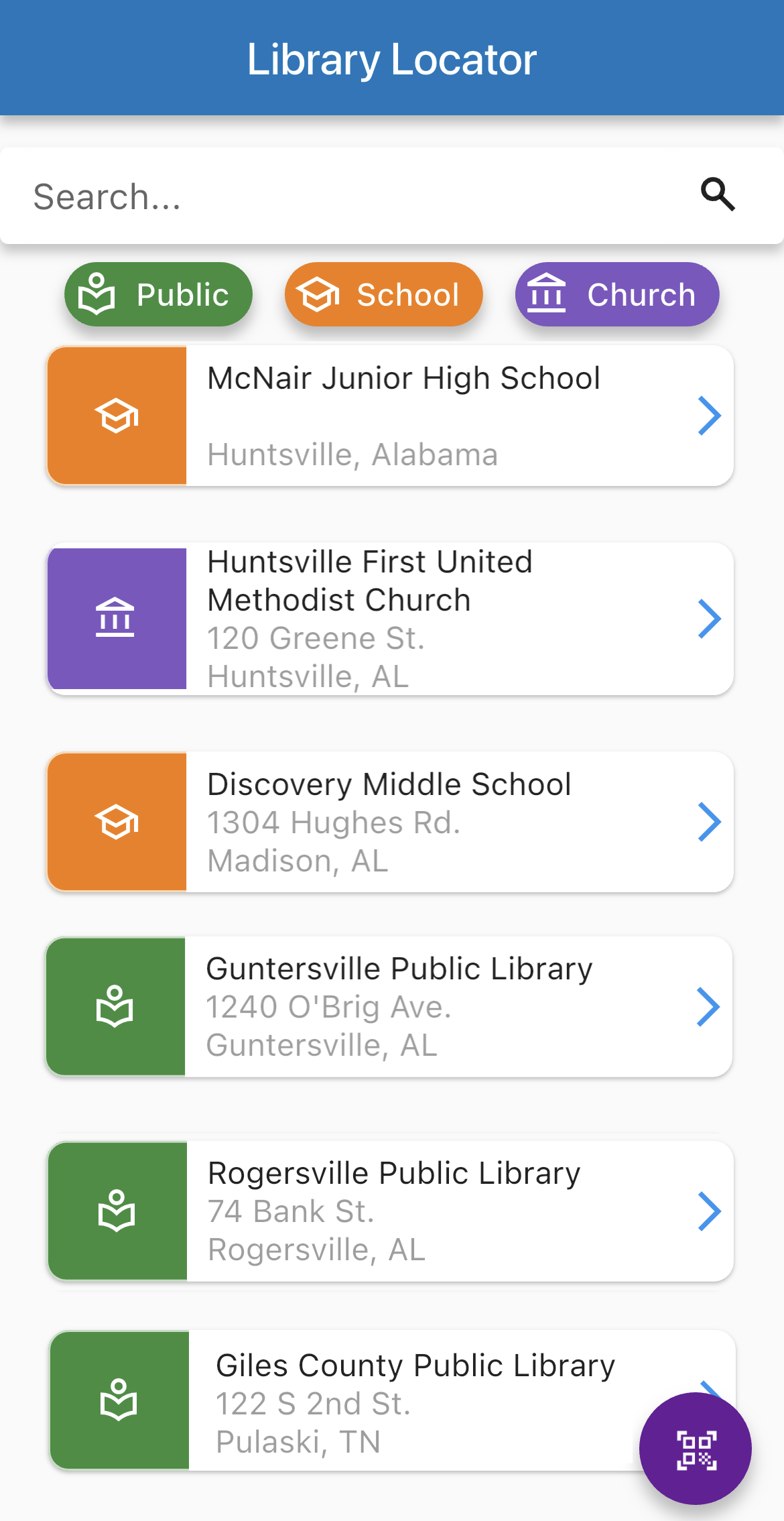
Task: Click the graduation cap icon on Discovery Middle School
Action: point(117,823)
